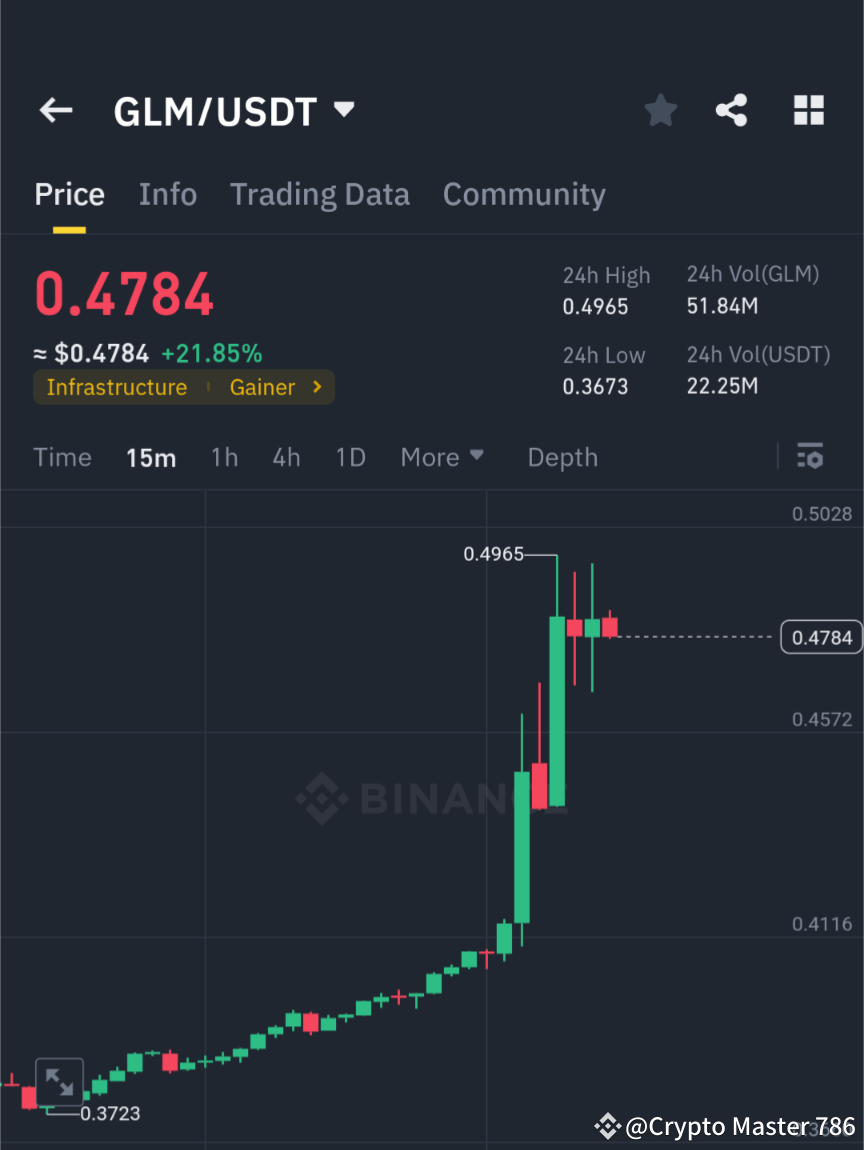Screen dimensions: 864x1150
Task: Open the Community tab
Action: [x=524, y=194]
